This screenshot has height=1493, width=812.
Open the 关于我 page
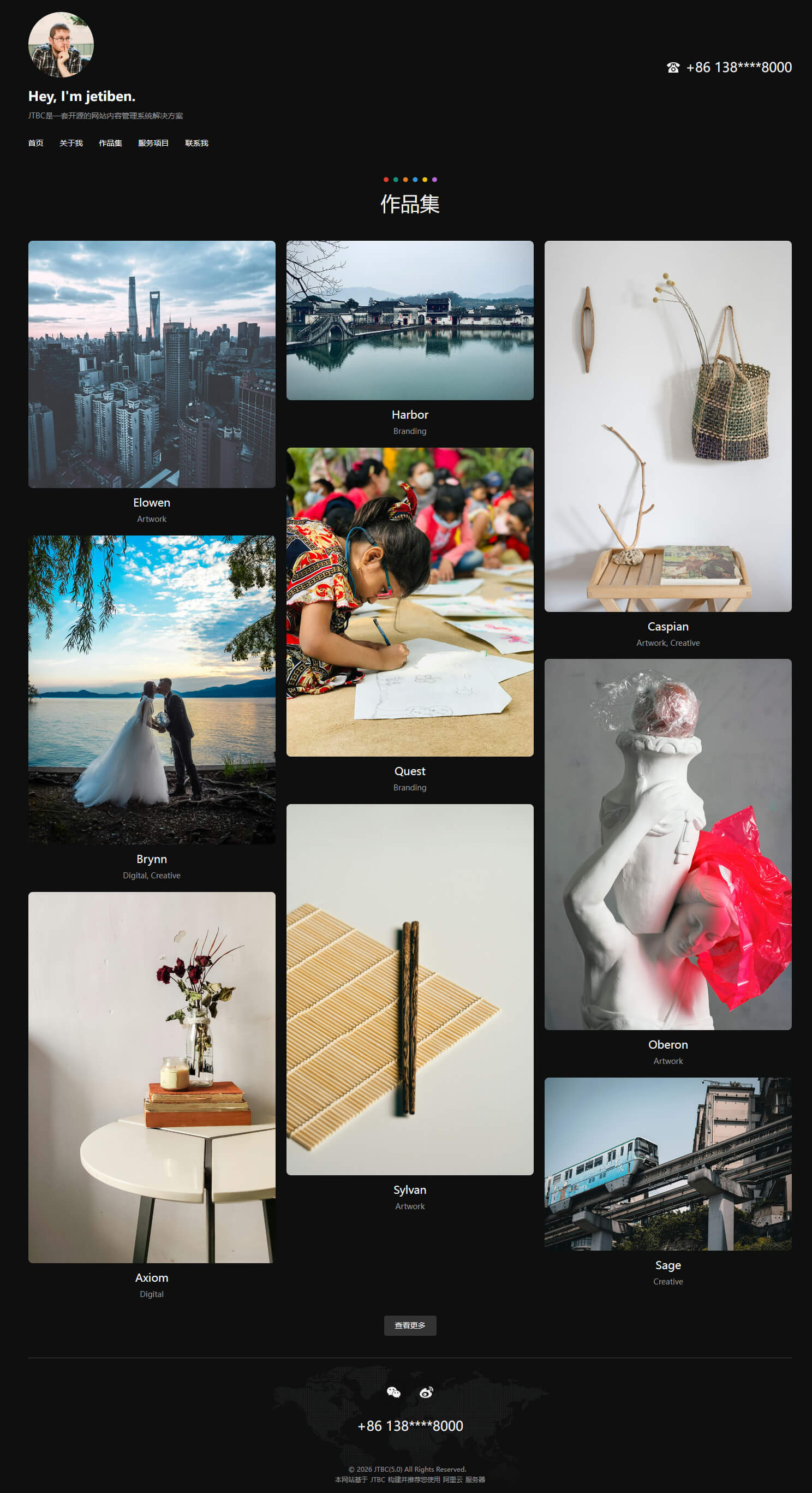click(x=71, y=143)
